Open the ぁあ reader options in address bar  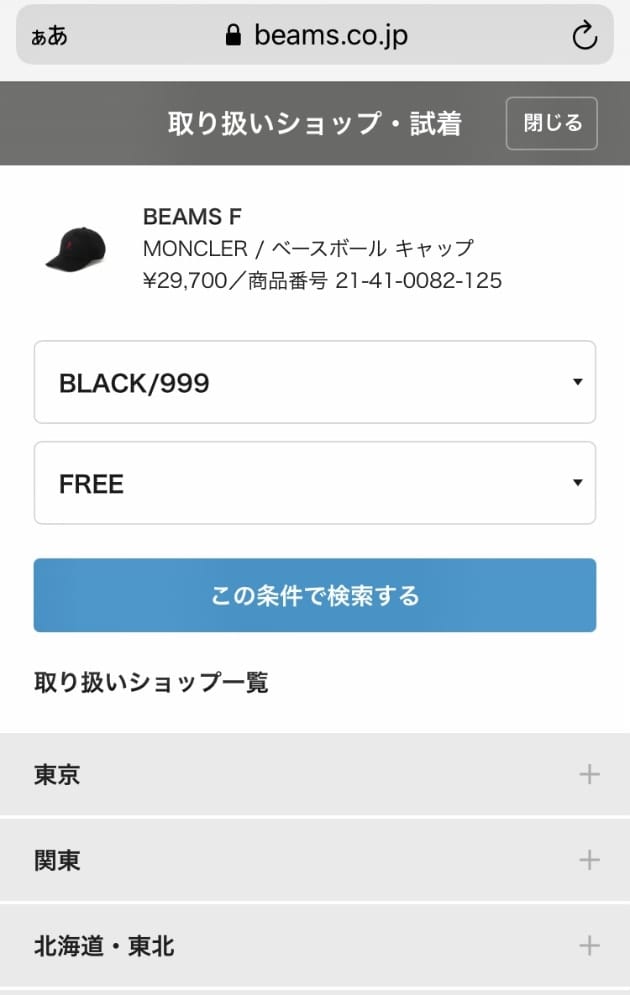(x=50, y=37)
